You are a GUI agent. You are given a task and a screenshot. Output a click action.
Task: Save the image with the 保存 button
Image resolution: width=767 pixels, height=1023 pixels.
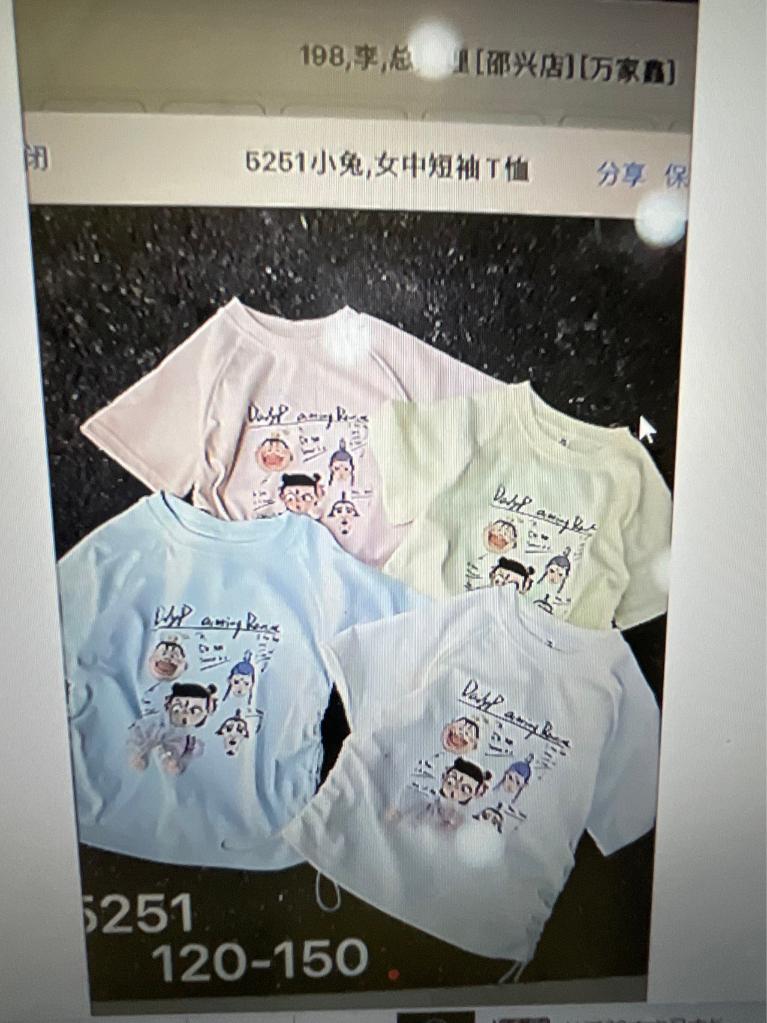[676, 176]
